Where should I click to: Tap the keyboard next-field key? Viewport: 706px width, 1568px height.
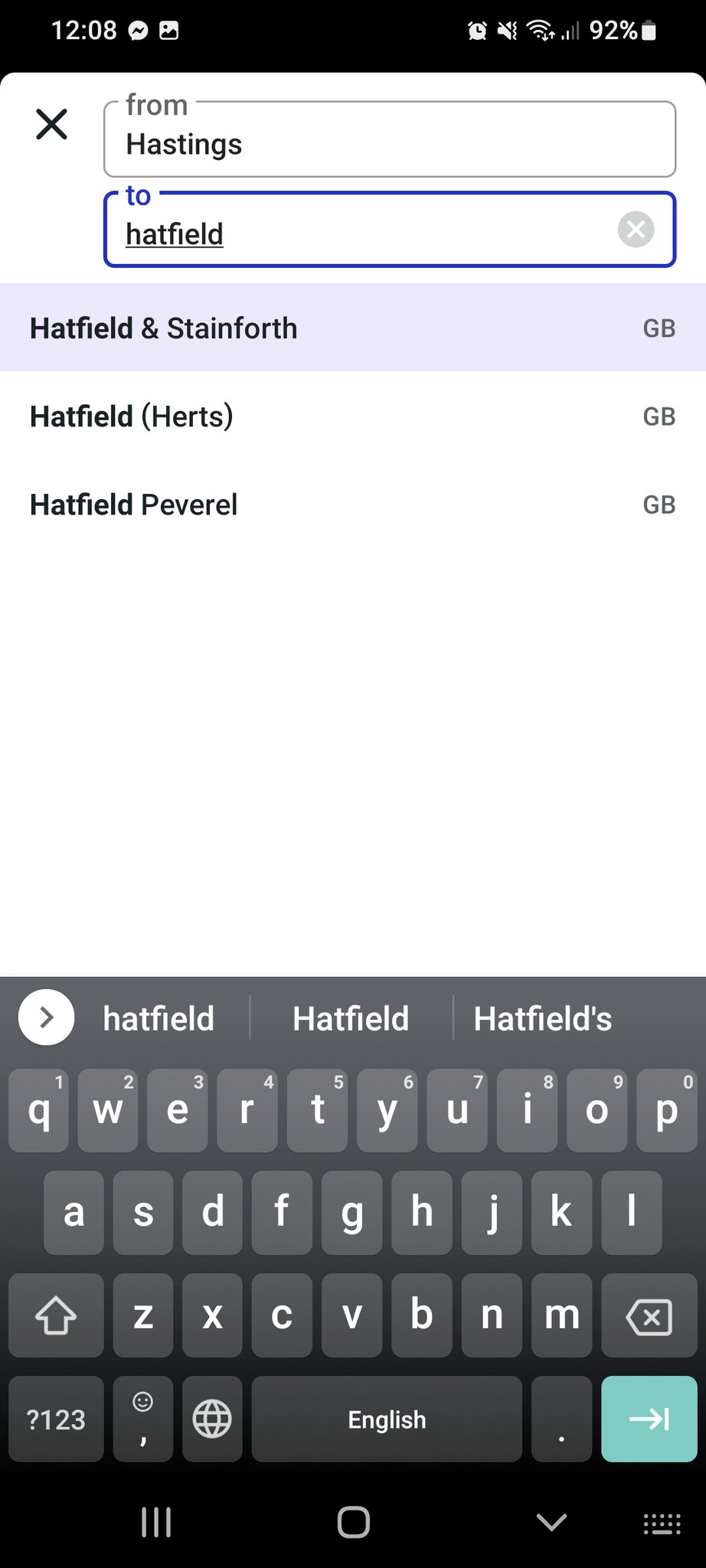coord(649,1419)
